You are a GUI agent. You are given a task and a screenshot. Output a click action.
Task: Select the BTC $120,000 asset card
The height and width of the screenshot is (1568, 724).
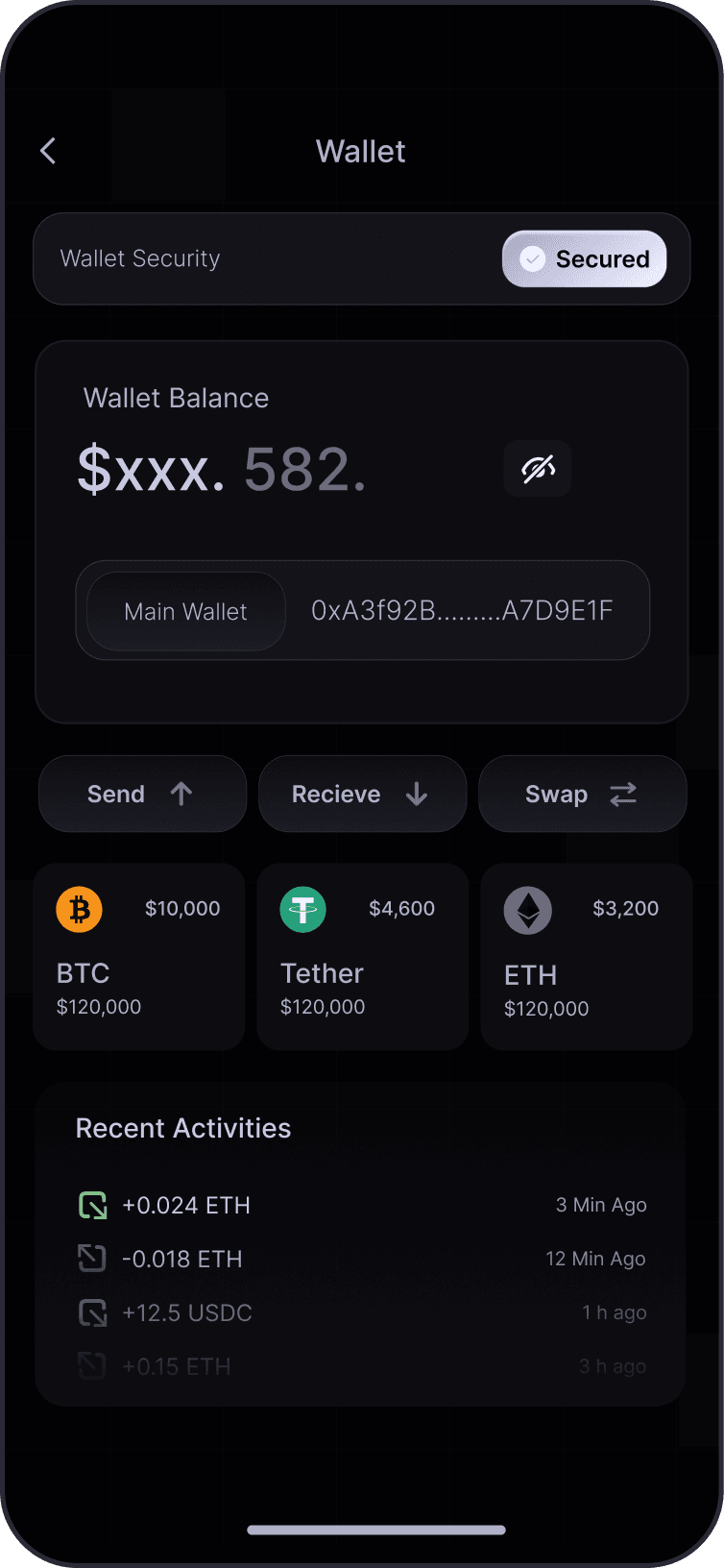point(138,956)
